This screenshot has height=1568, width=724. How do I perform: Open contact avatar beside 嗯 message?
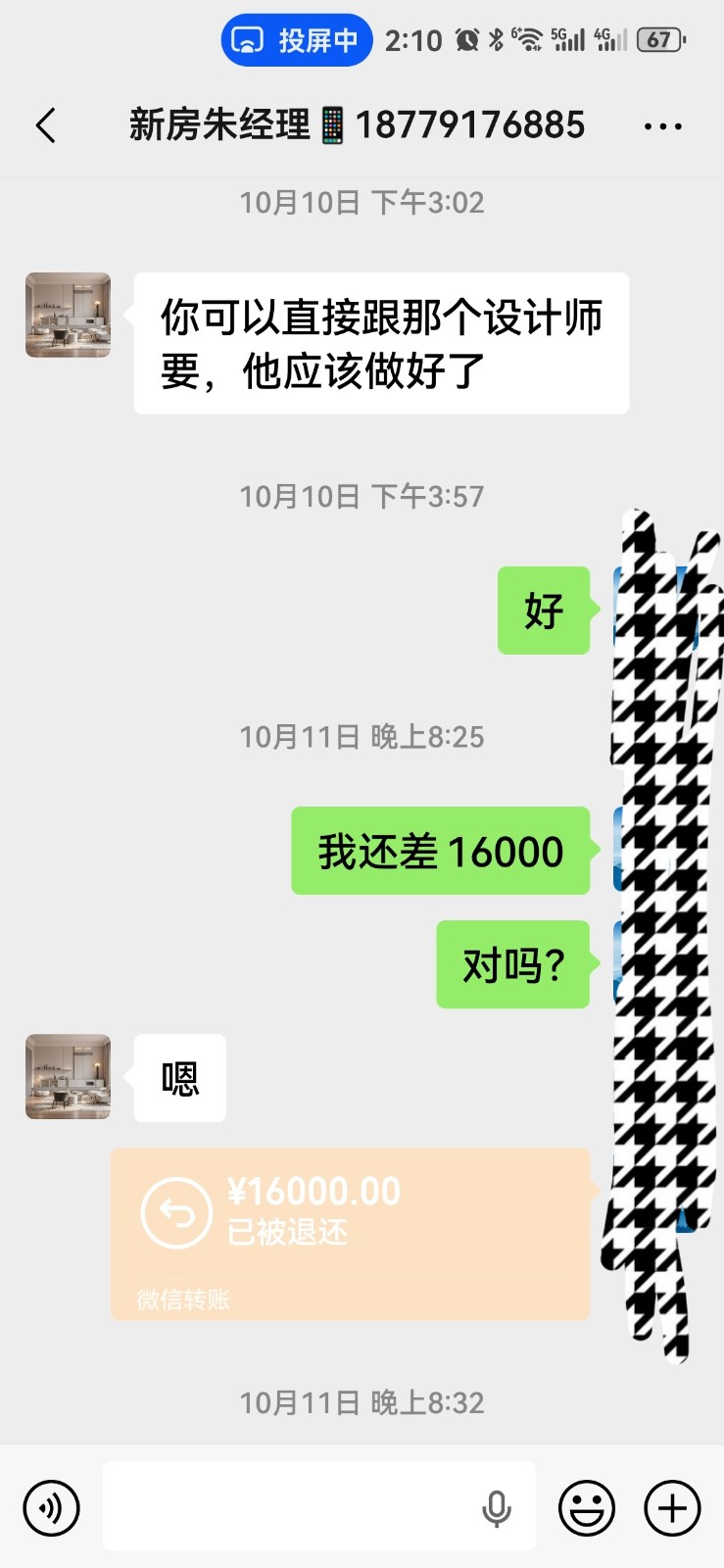[68, 1076]
